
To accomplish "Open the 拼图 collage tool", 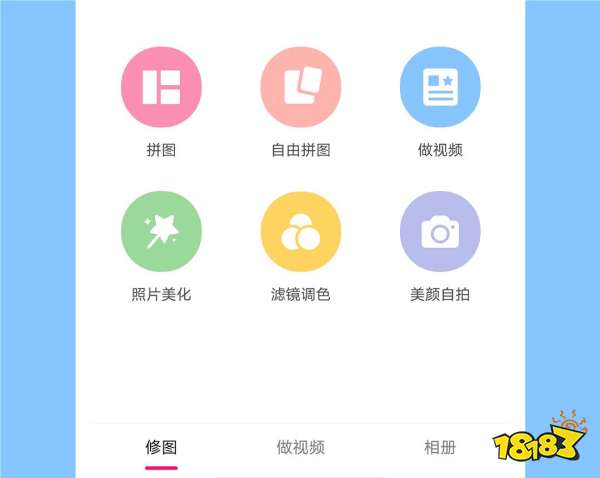I will (161, 87).
